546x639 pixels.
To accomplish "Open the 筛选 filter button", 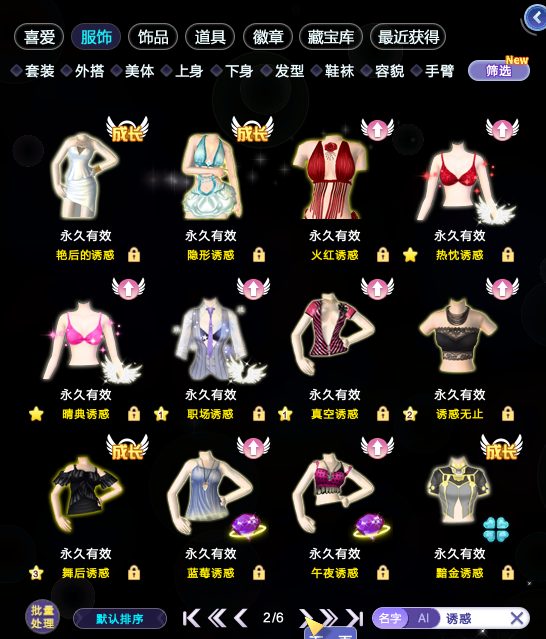I will (499, 71).
